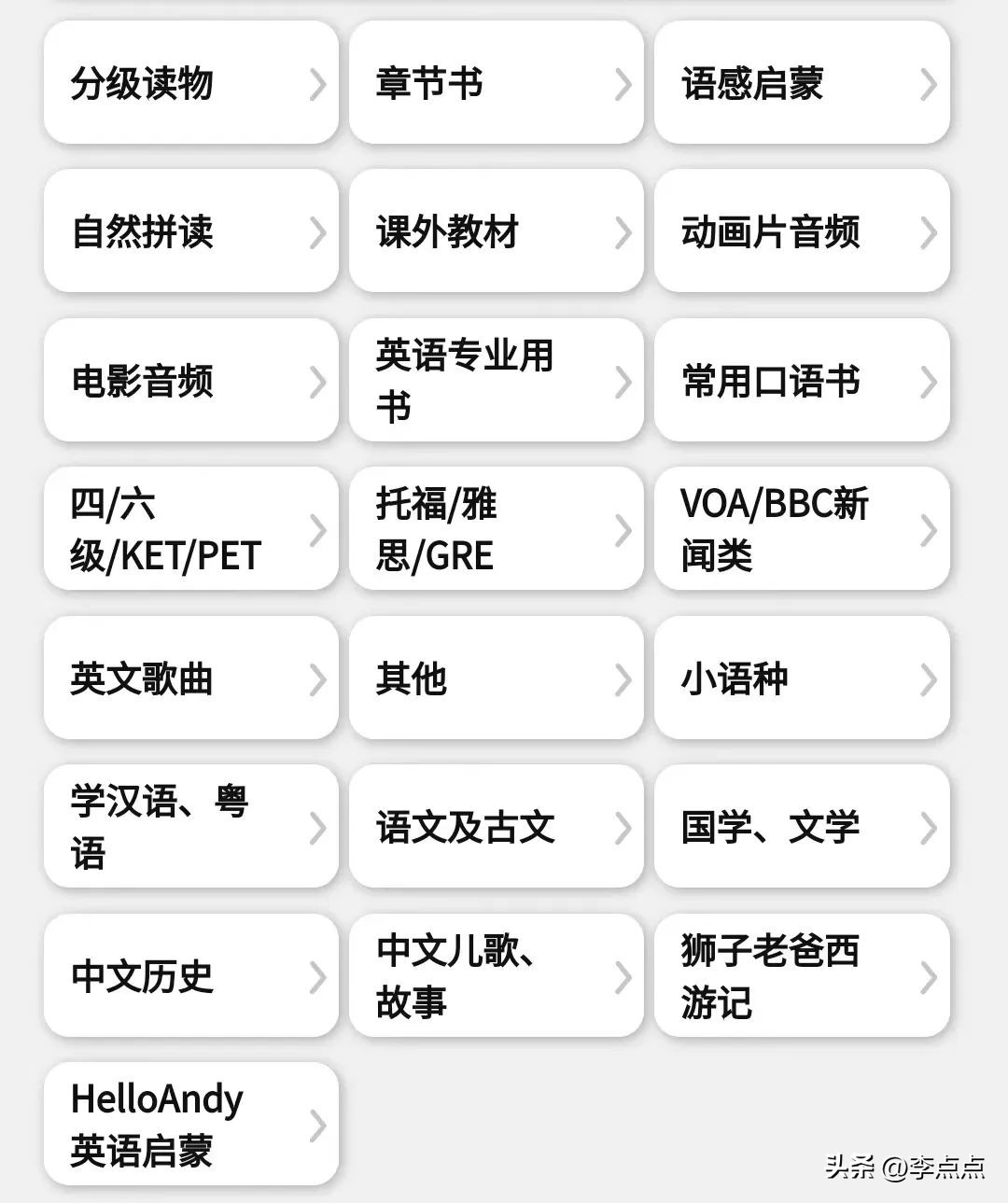Select the 其他 category
This screenshot has height=1203, width=1008.
496,678
